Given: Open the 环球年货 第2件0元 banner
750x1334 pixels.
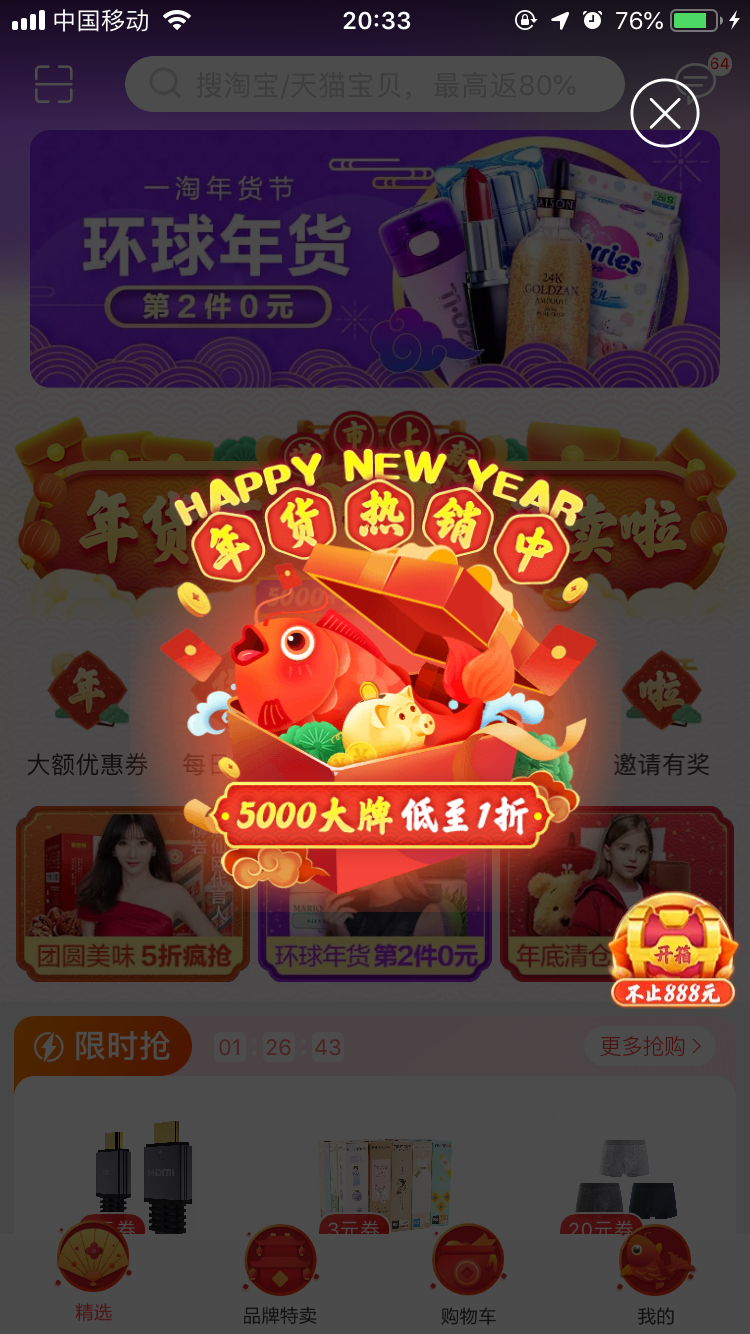Looking at the screenshot, I should click(375, 258).
